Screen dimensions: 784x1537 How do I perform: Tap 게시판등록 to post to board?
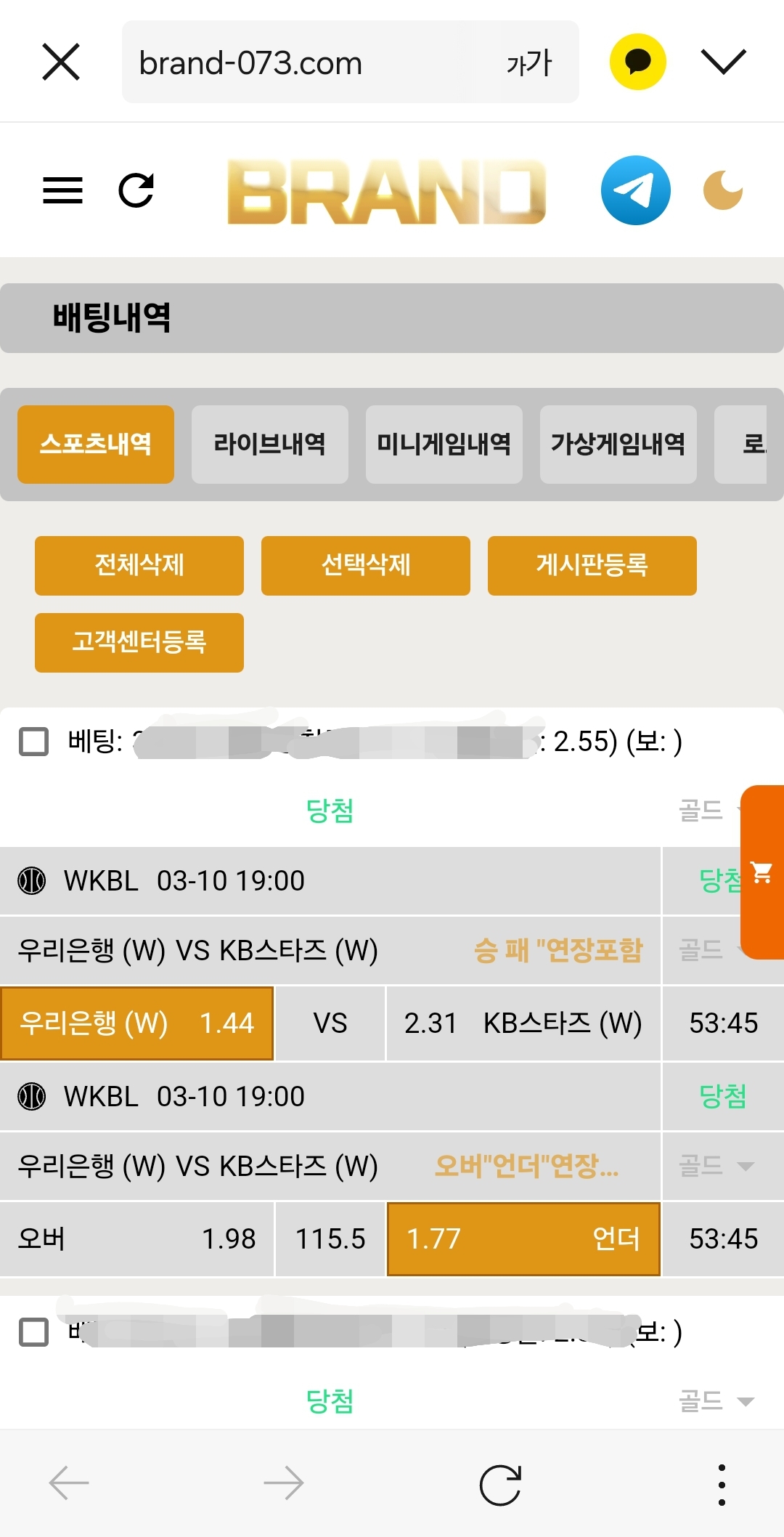592,565
